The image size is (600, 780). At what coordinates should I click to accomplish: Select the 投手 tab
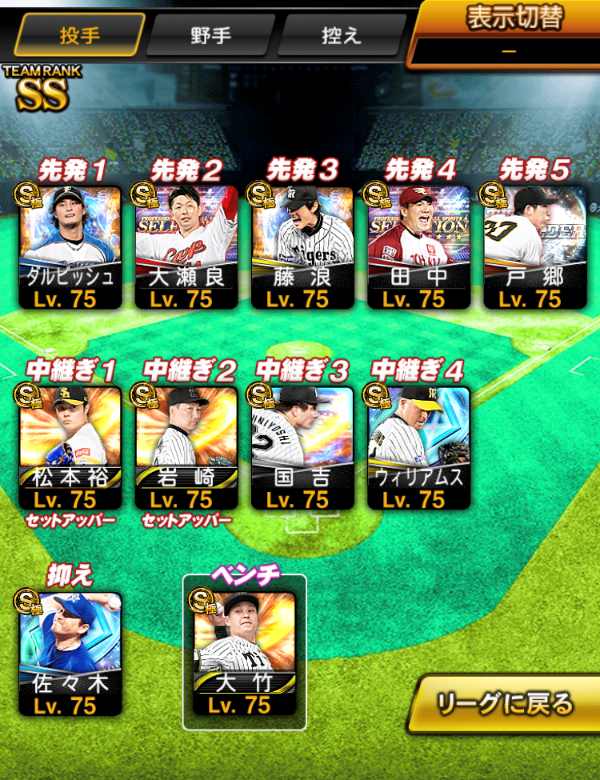(78, 37)
